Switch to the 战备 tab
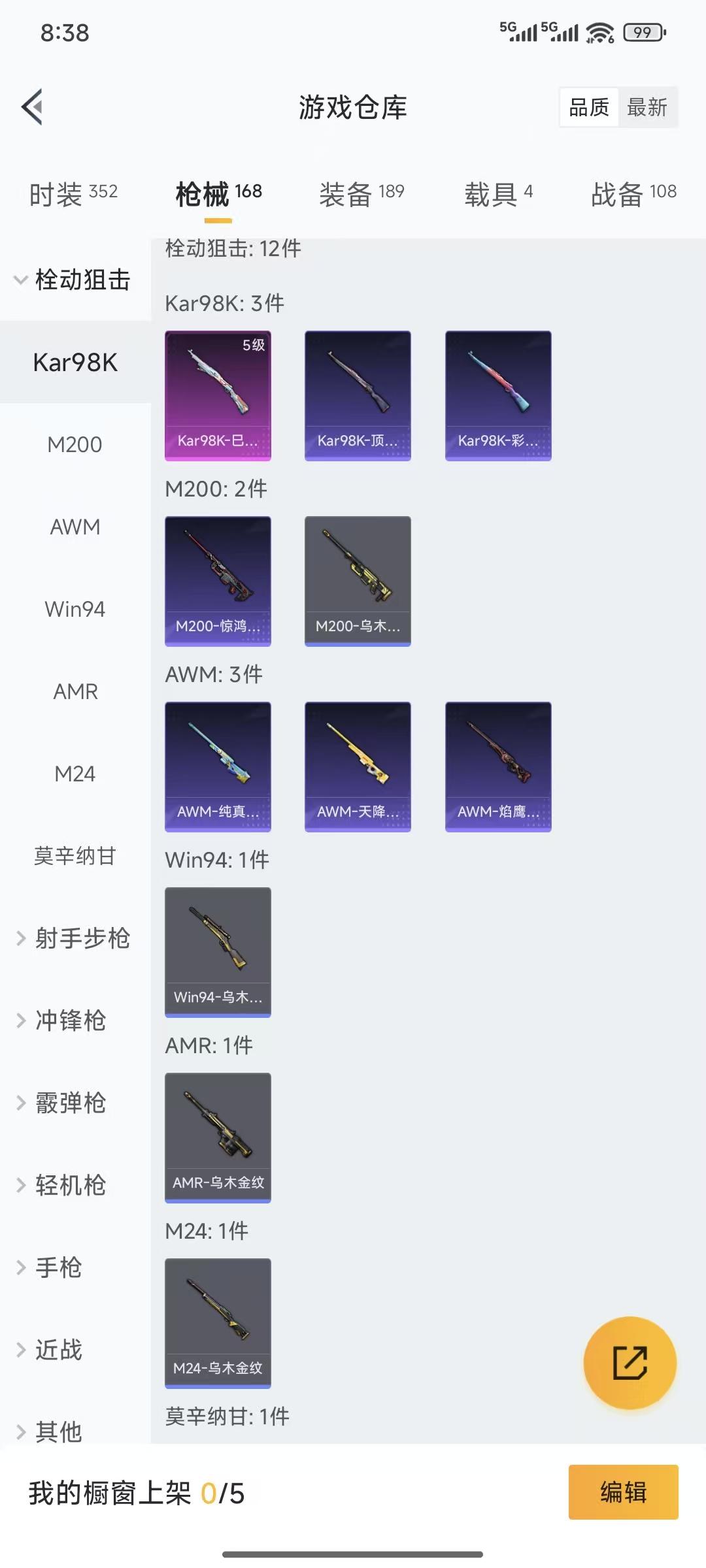706x1568 pixels. coord(633,193)
